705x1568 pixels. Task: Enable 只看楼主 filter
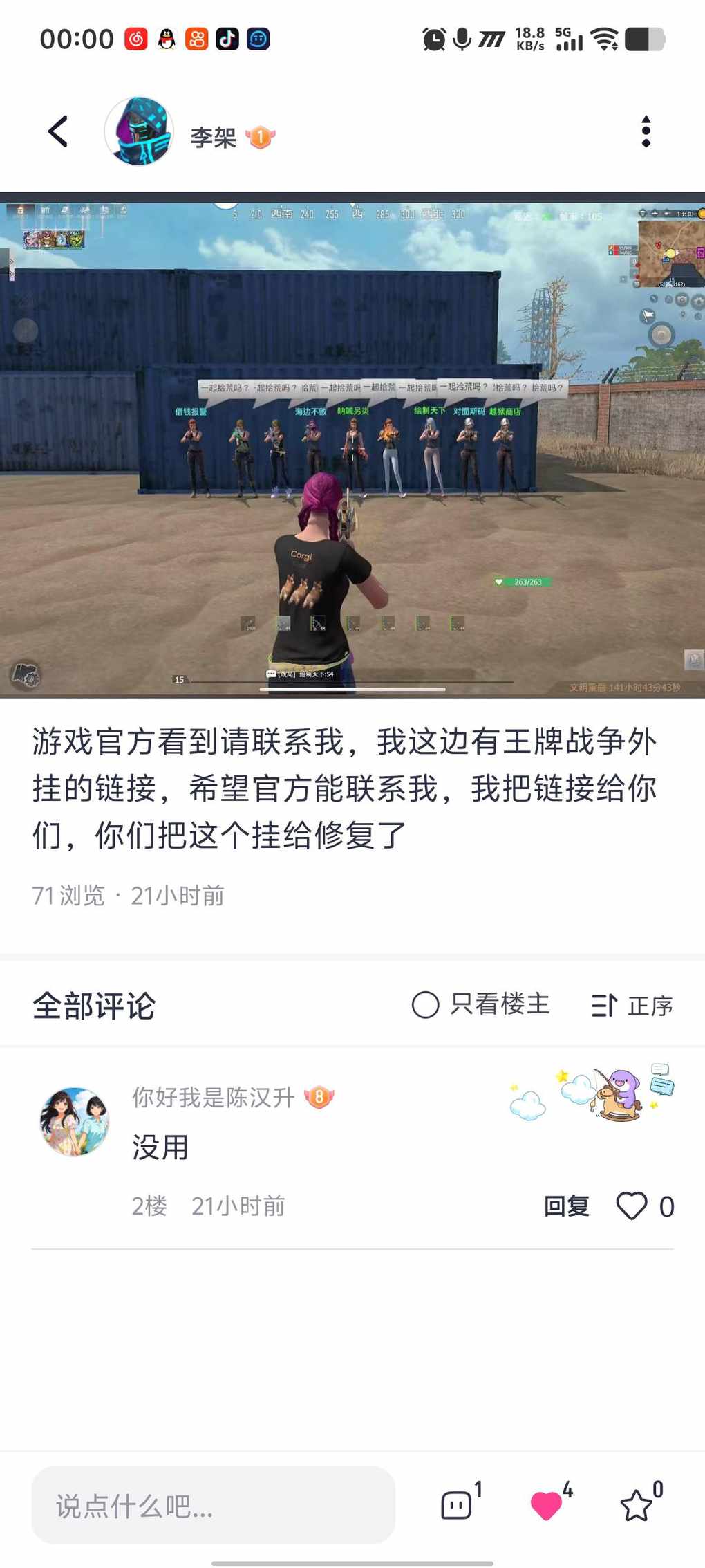(x=480, y=1004)
